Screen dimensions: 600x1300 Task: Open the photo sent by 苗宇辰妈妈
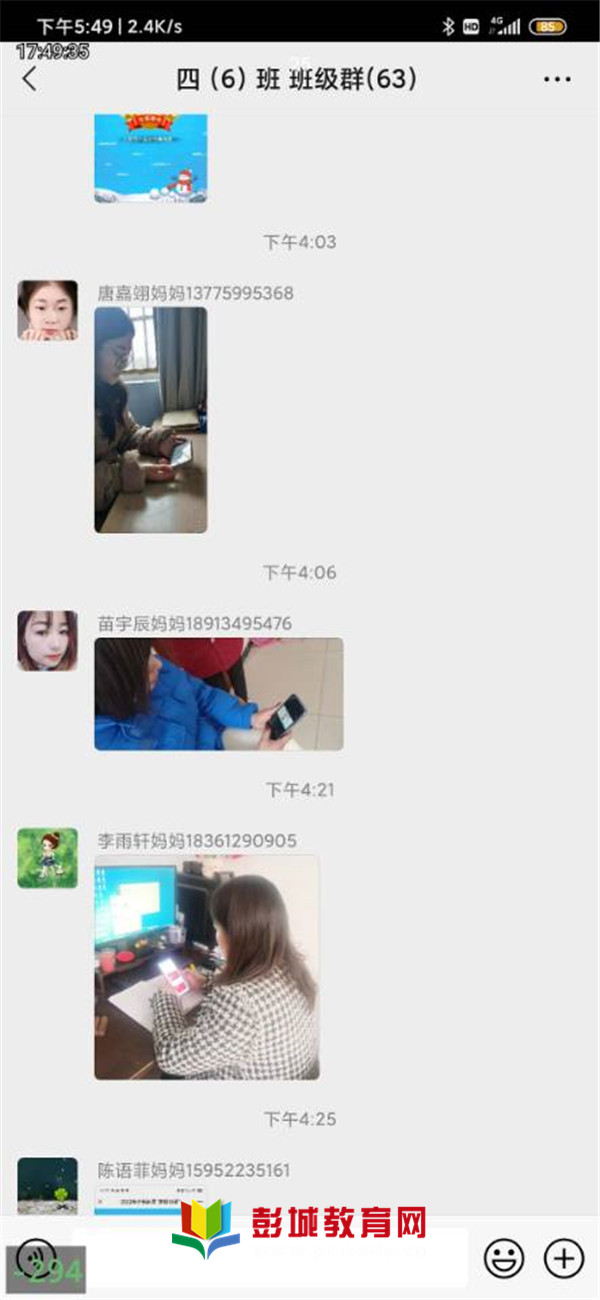[x=218, y=694]
